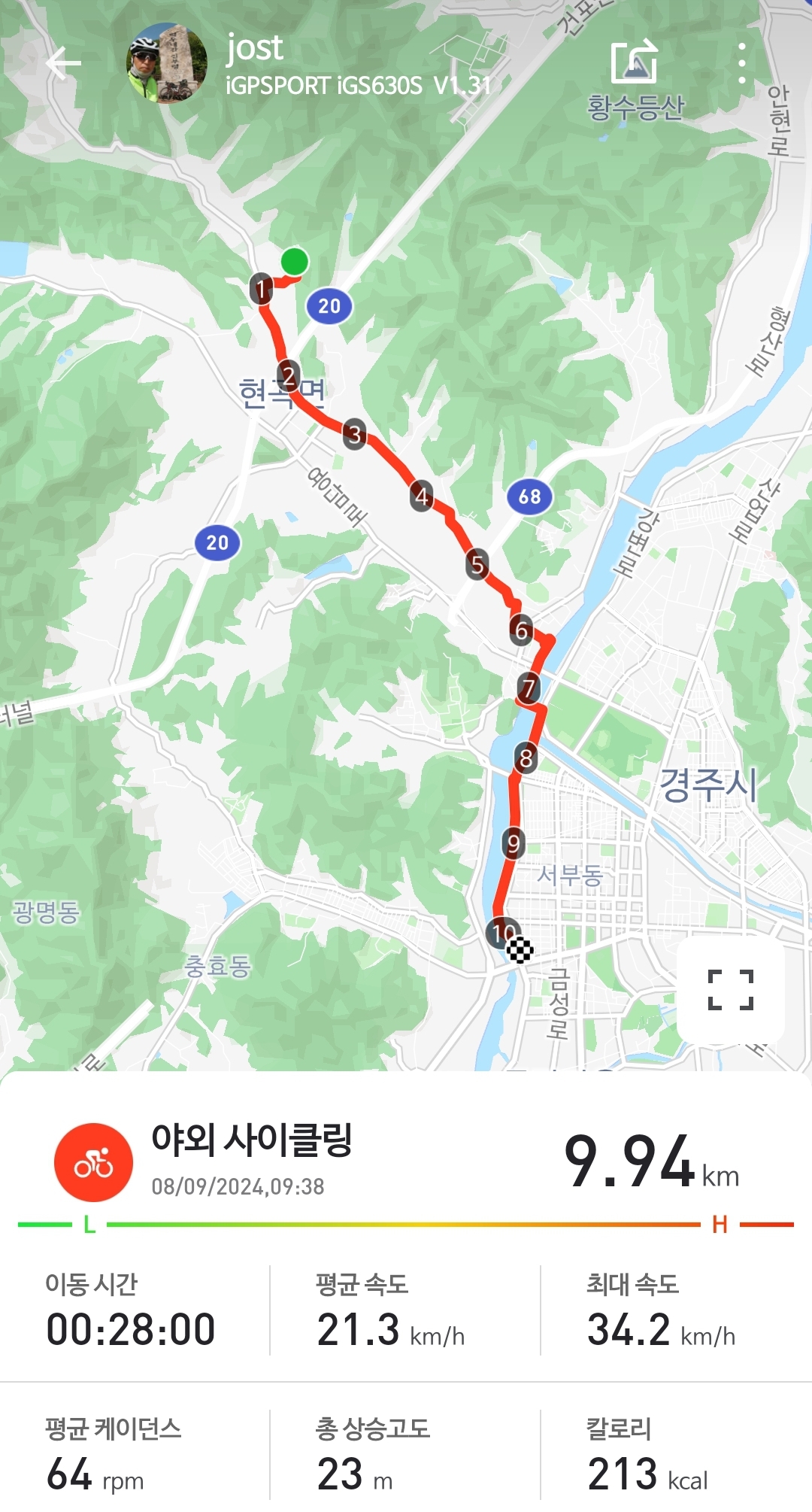Open jost's profile picture
This screenshot has width=812, height=1512.
166,63
